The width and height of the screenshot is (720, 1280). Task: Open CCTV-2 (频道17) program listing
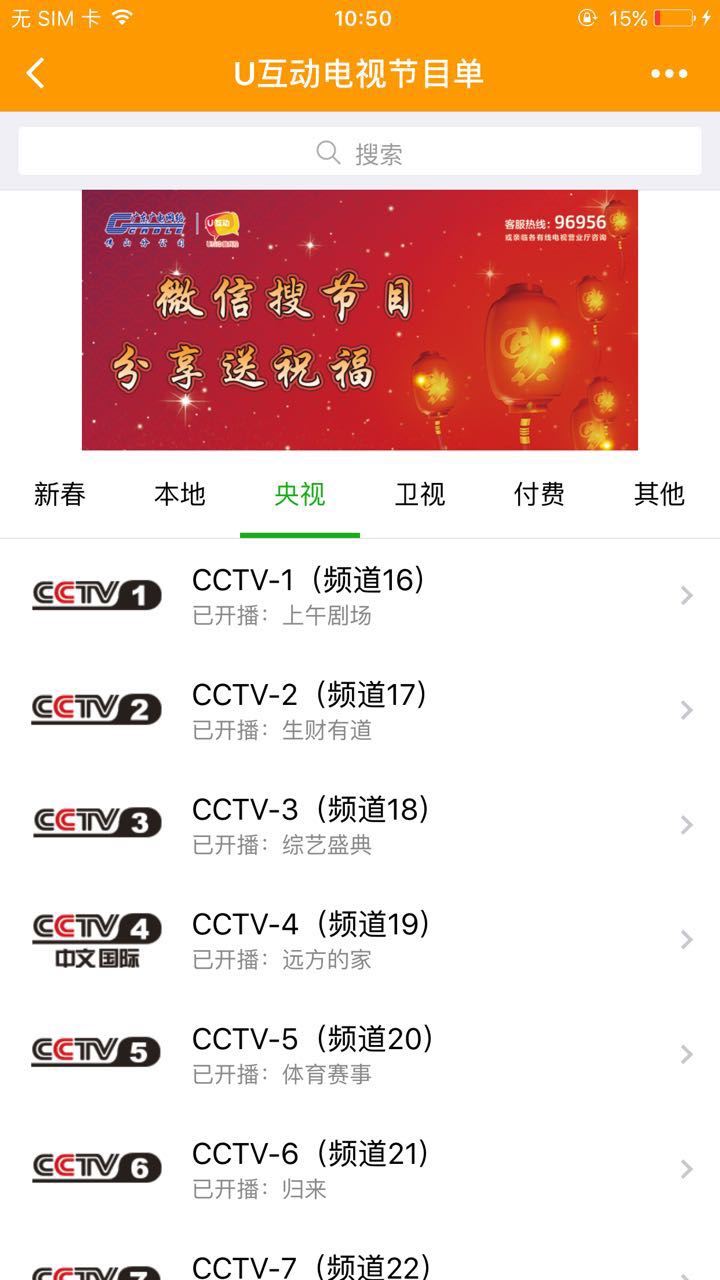[x=360, y=710]
